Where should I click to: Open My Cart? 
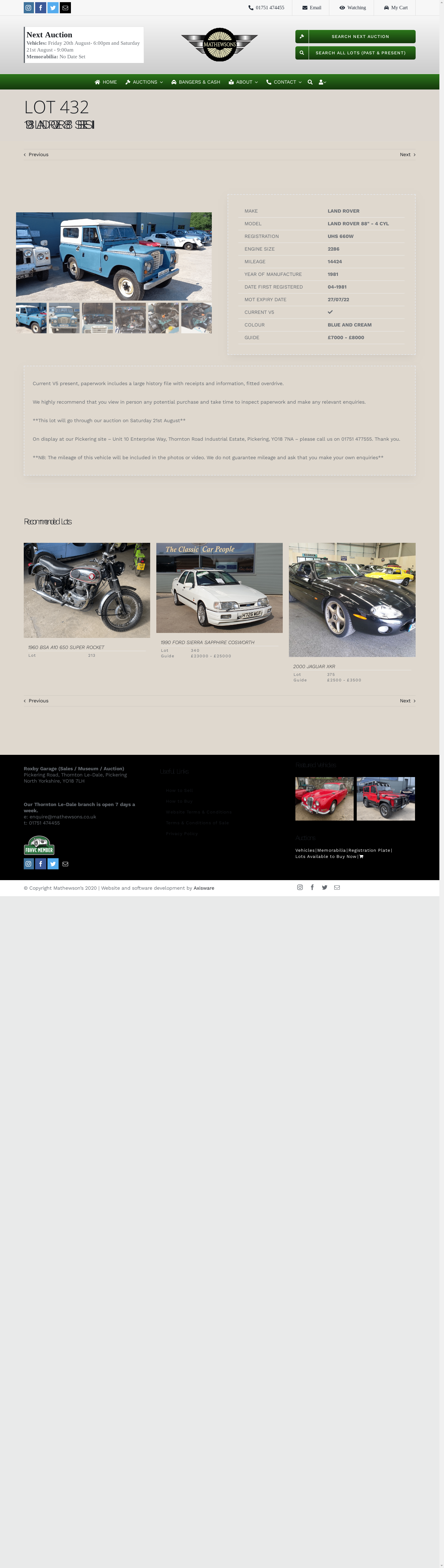pyautogui.click(x=396, y=8)
